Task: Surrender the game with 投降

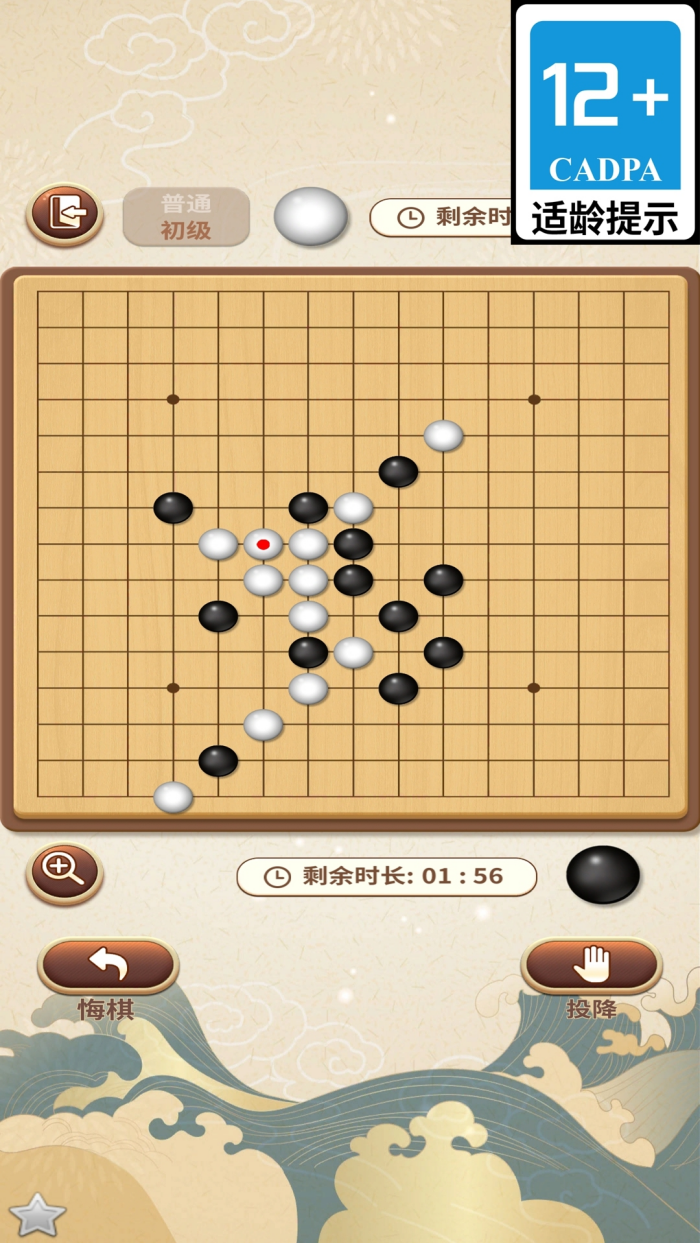Action: click(x=591, y=965)
